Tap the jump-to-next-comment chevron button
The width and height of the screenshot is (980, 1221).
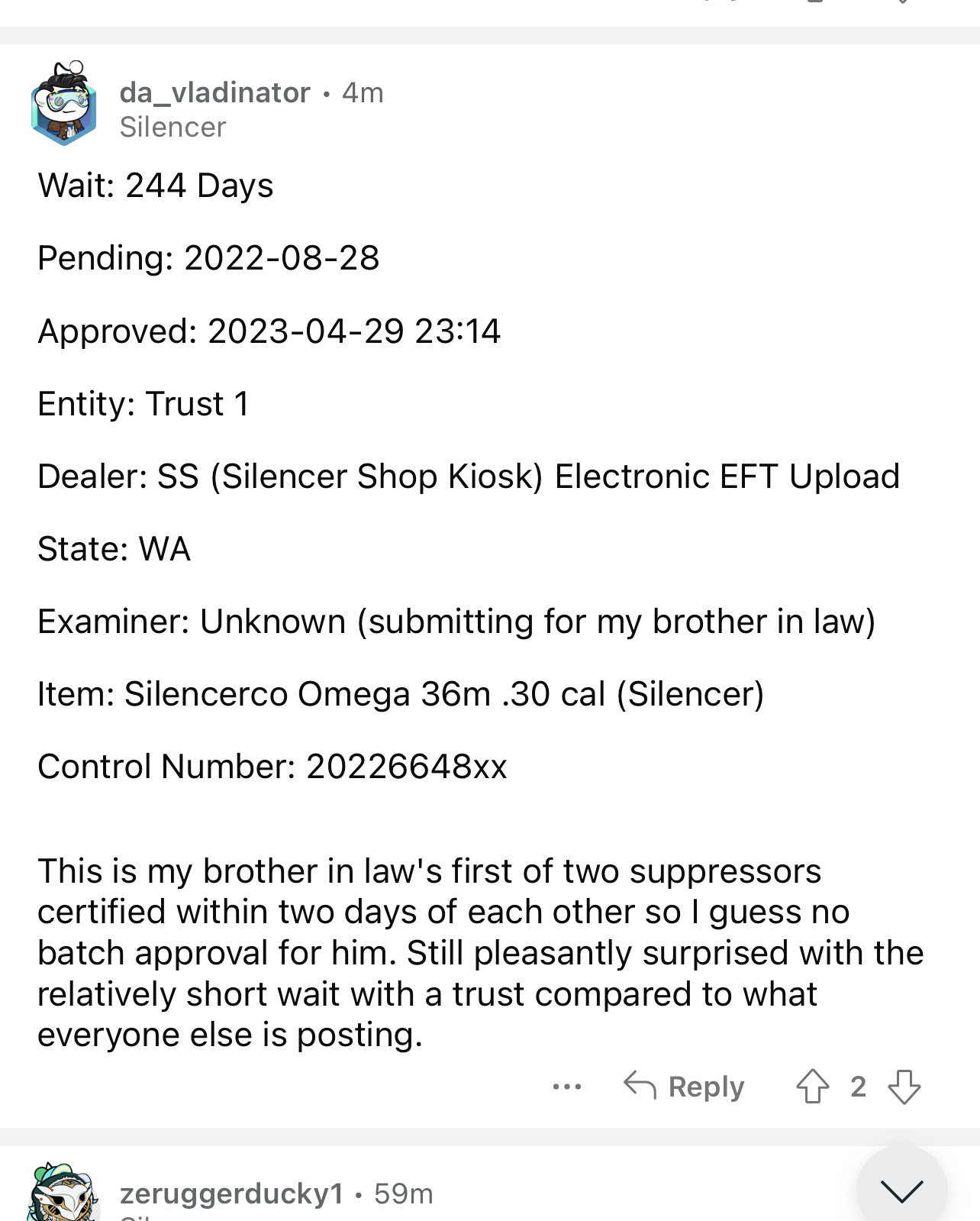click(901, 1190)
